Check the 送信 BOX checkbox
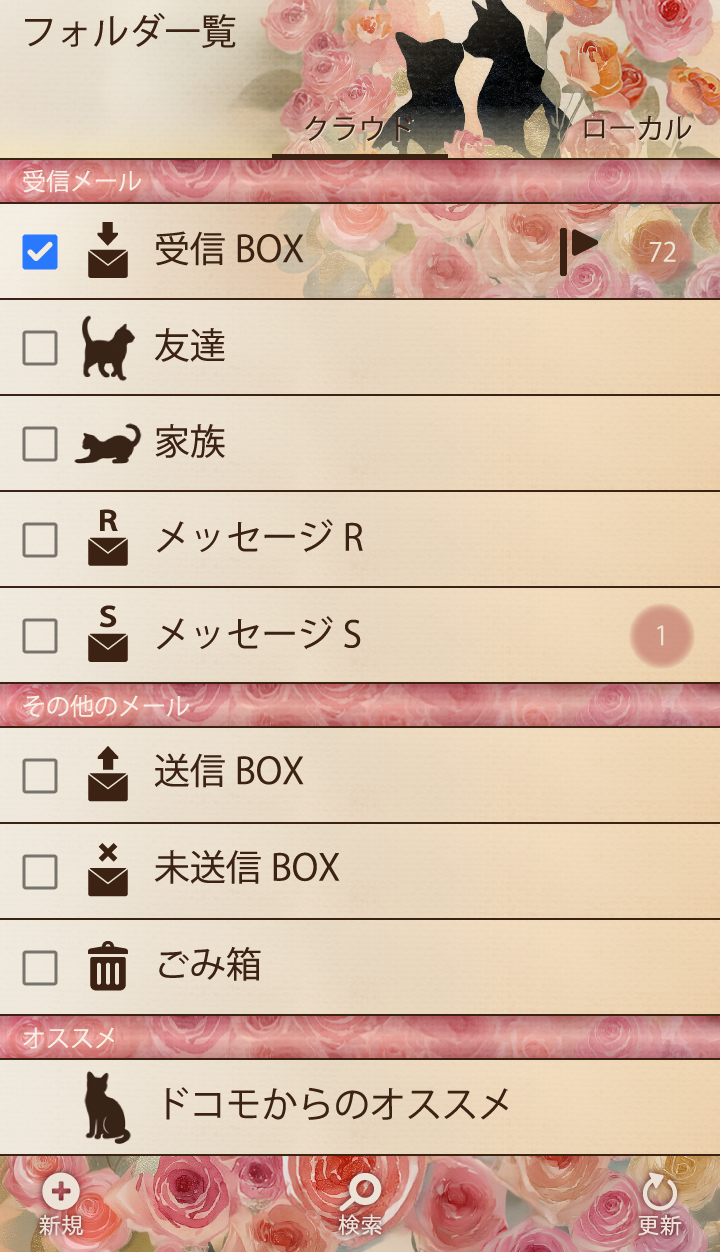The height and width of the screenshot is (1252, 720). (x=40, y=775)
